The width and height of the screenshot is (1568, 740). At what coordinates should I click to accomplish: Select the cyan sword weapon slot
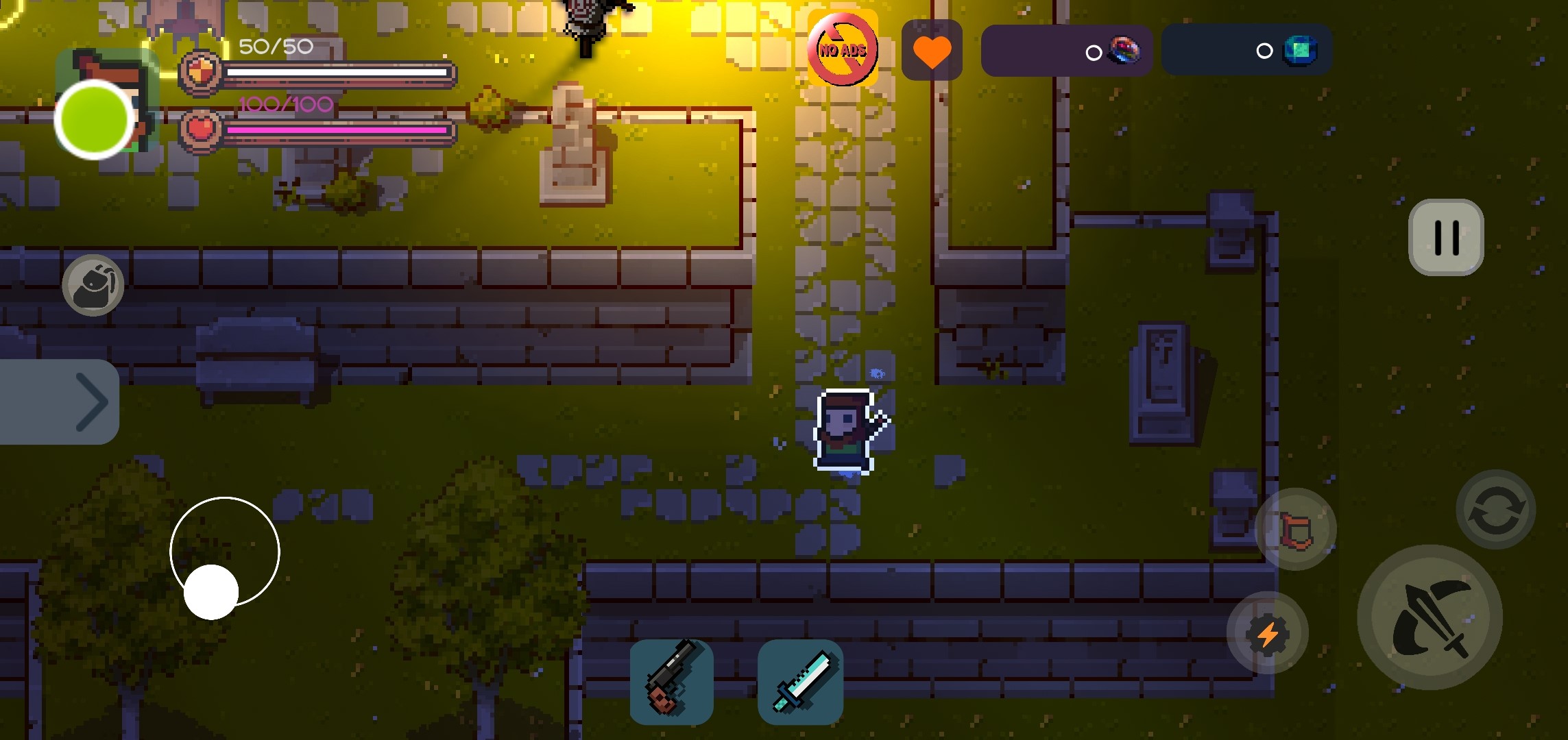pos(800,681)
